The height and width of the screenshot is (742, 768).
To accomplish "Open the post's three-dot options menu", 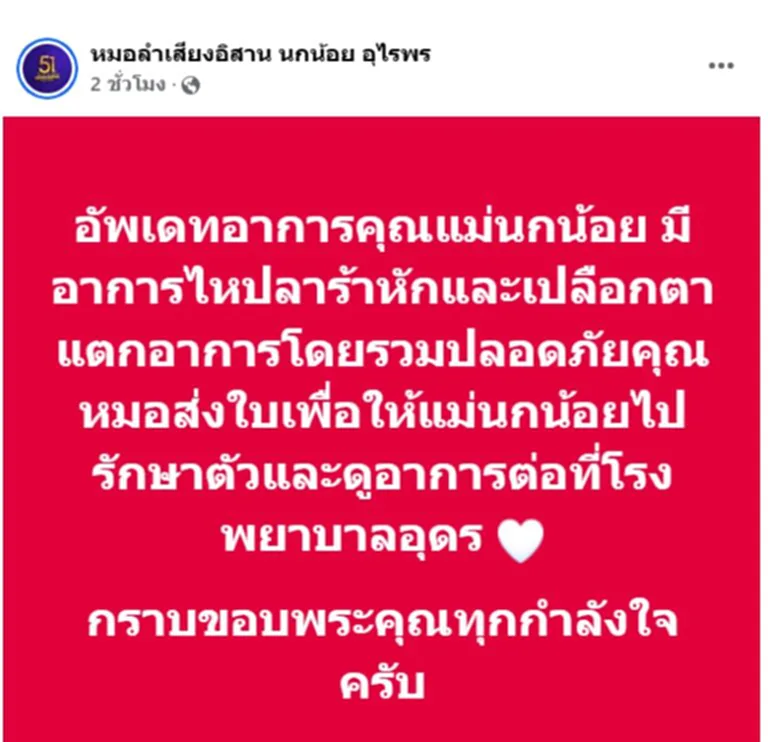I will point(721,65).
